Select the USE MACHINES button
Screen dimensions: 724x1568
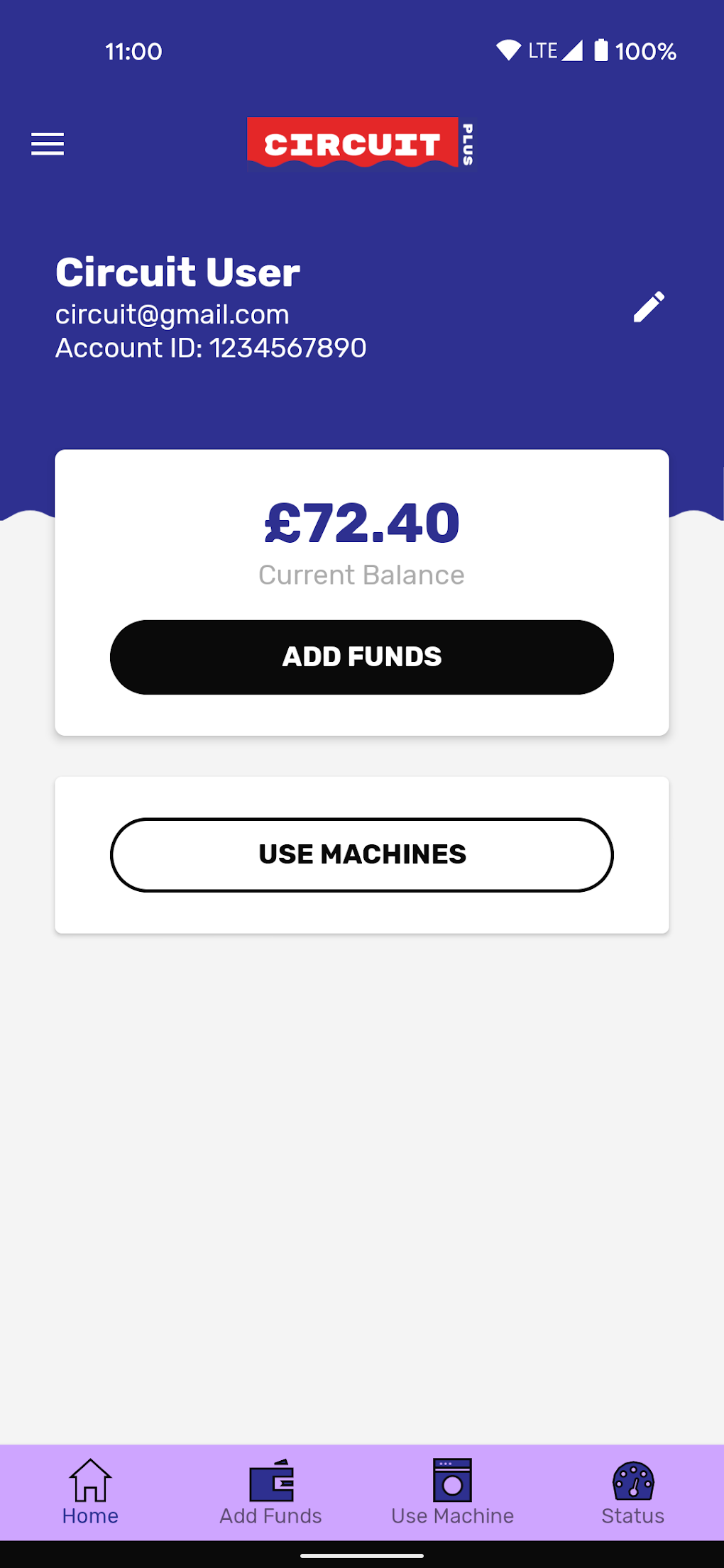[362, 855]
